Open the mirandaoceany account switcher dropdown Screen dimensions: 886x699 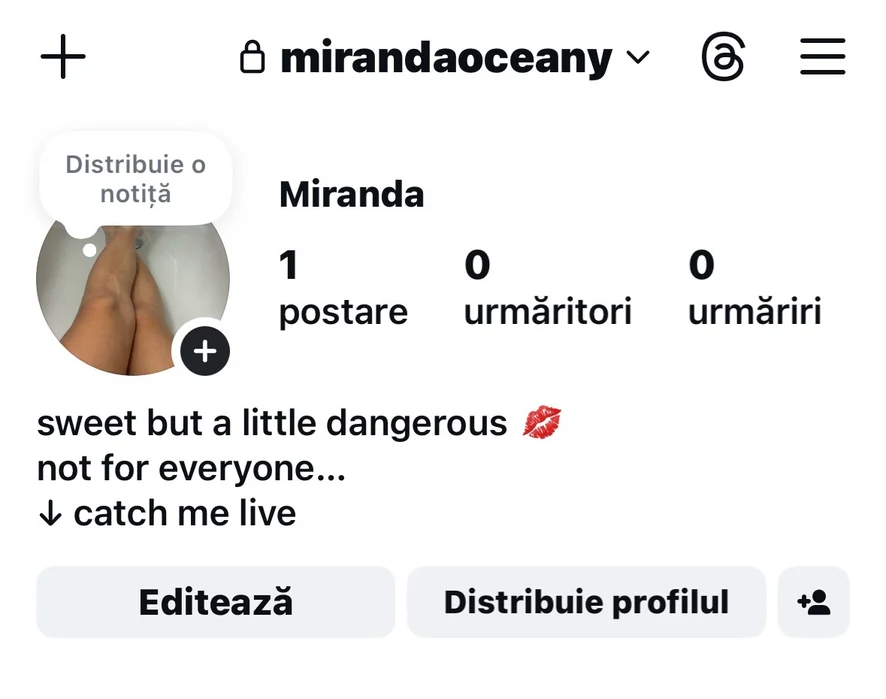[x=445, y=59]
